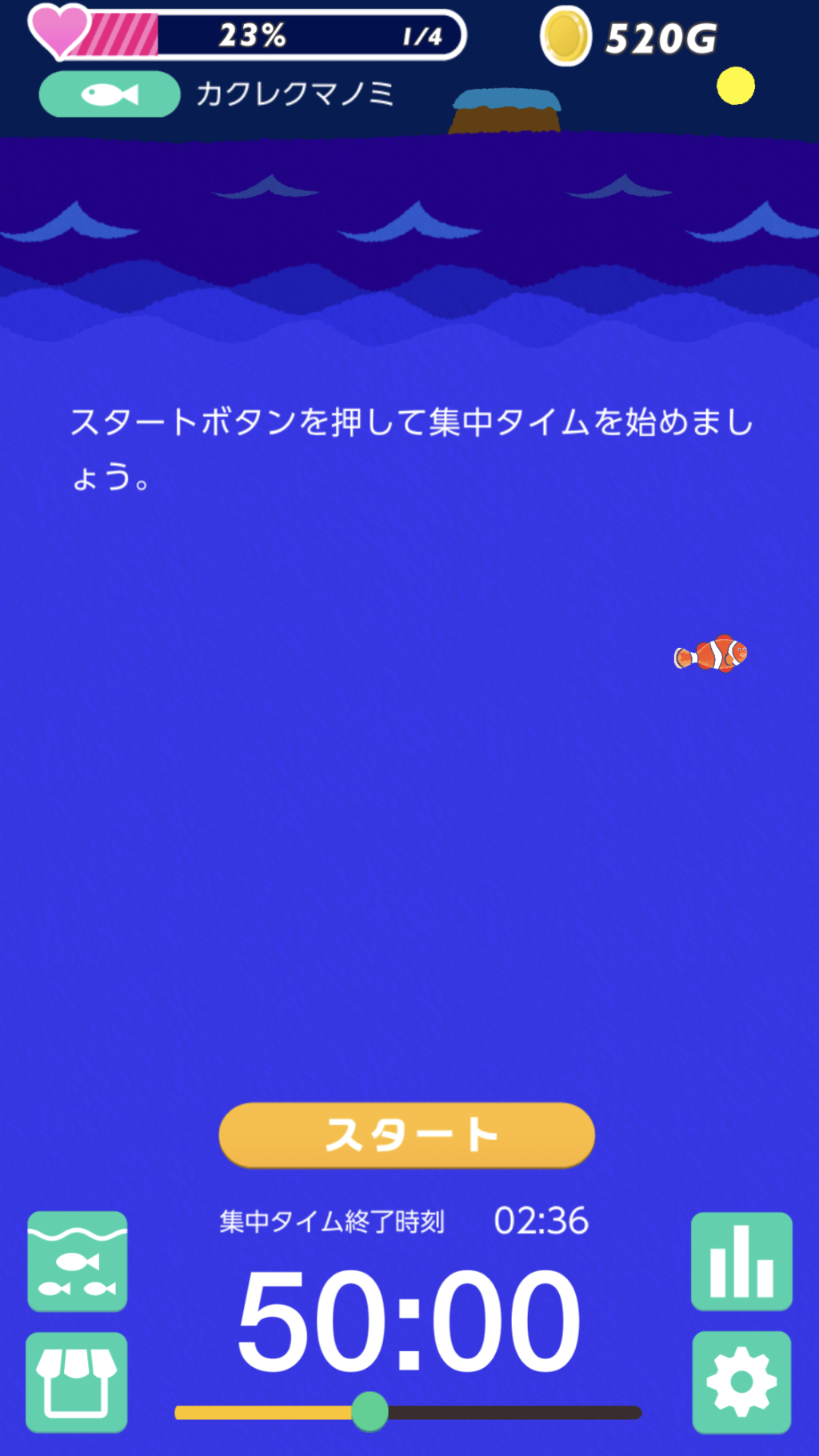
Task: Tap the green fish button beside カクレクマノミ
Action: [110, 94]
